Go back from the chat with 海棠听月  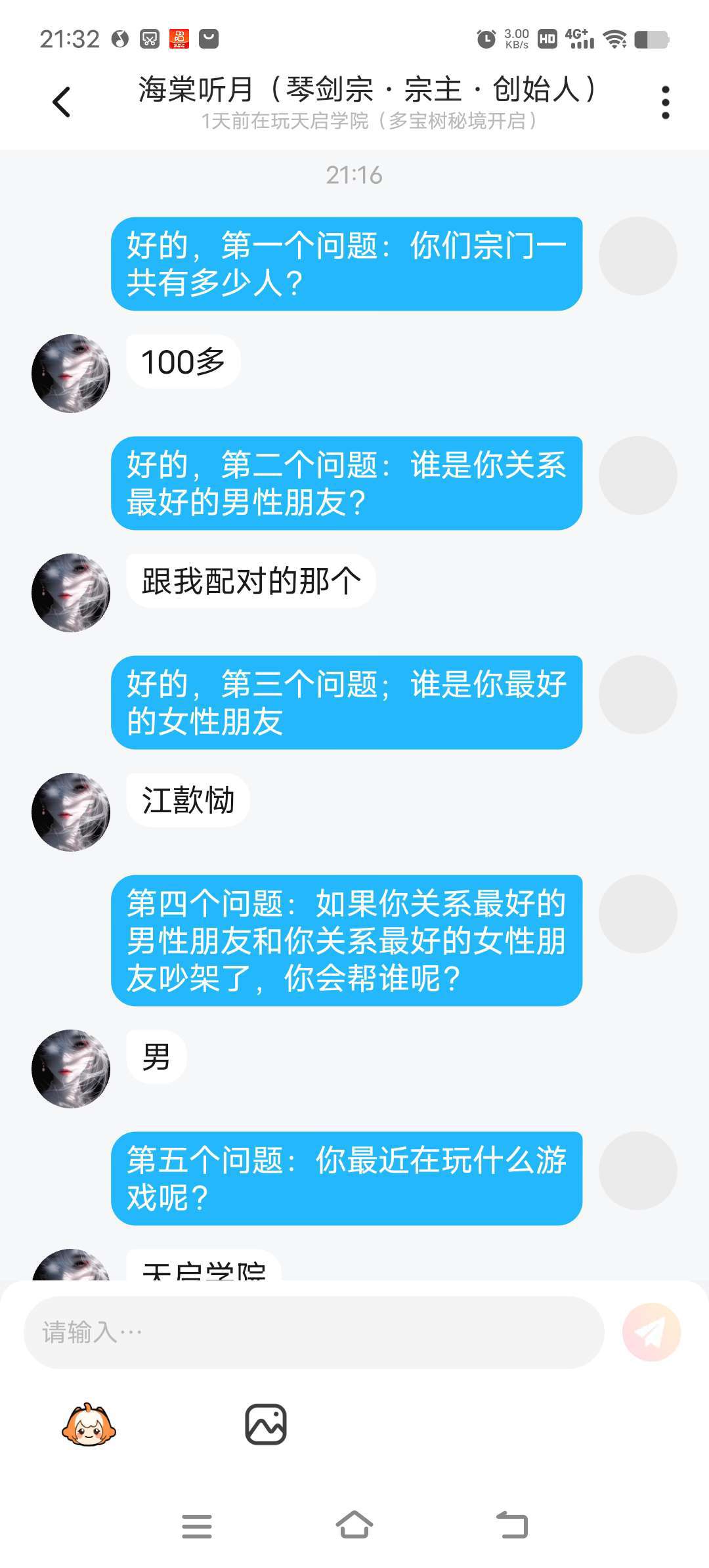pos(61,102)
